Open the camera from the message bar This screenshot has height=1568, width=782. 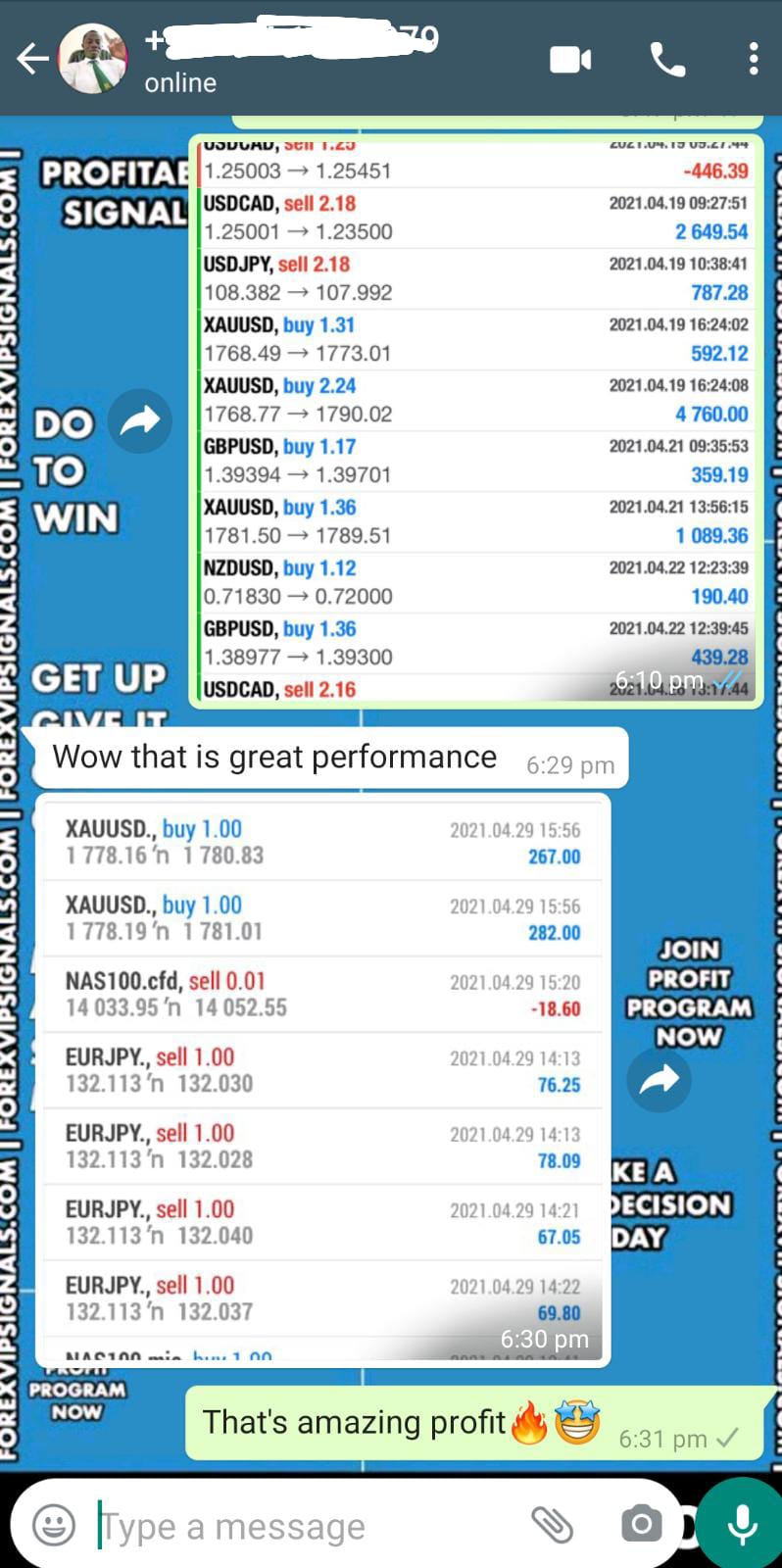pos(641,1525)
